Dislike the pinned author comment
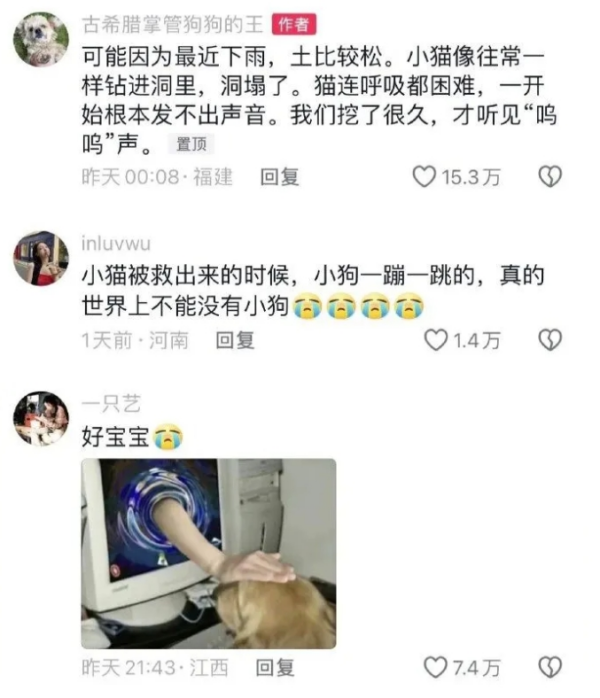600x698 pixels. pos(550,177)
